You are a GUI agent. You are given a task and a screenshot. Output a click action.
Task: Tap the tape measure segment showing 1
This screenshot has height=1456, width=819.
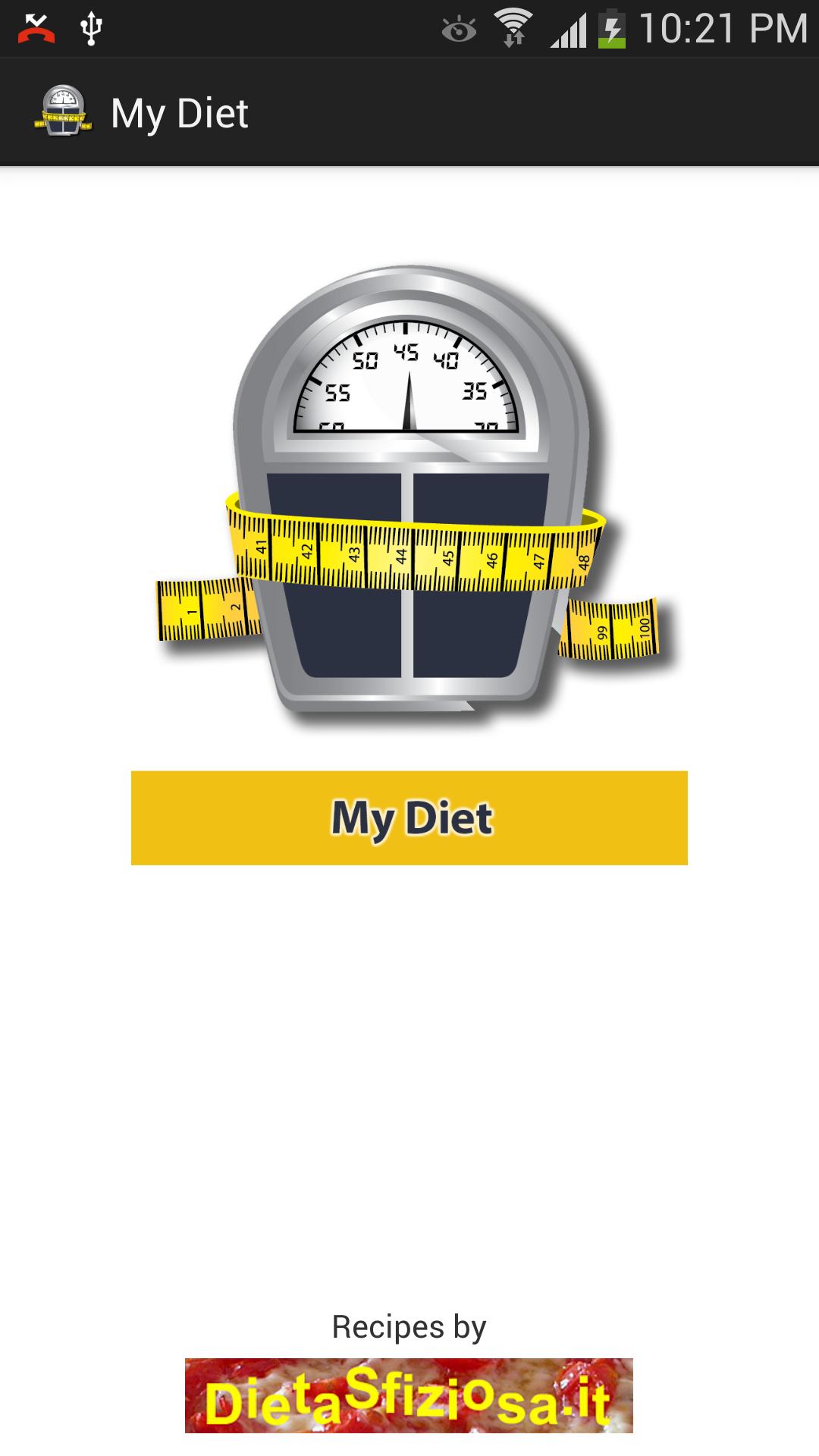192,610
